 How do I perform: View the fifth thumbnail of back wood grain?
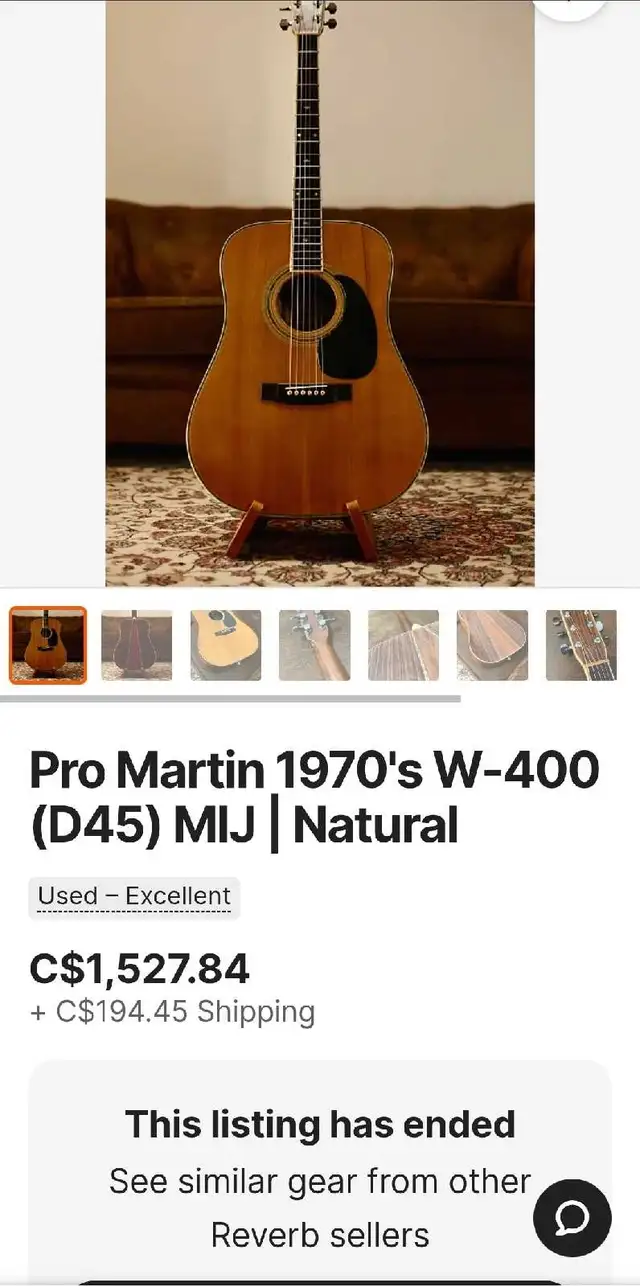pyautogui.click(x=403, y=645)
